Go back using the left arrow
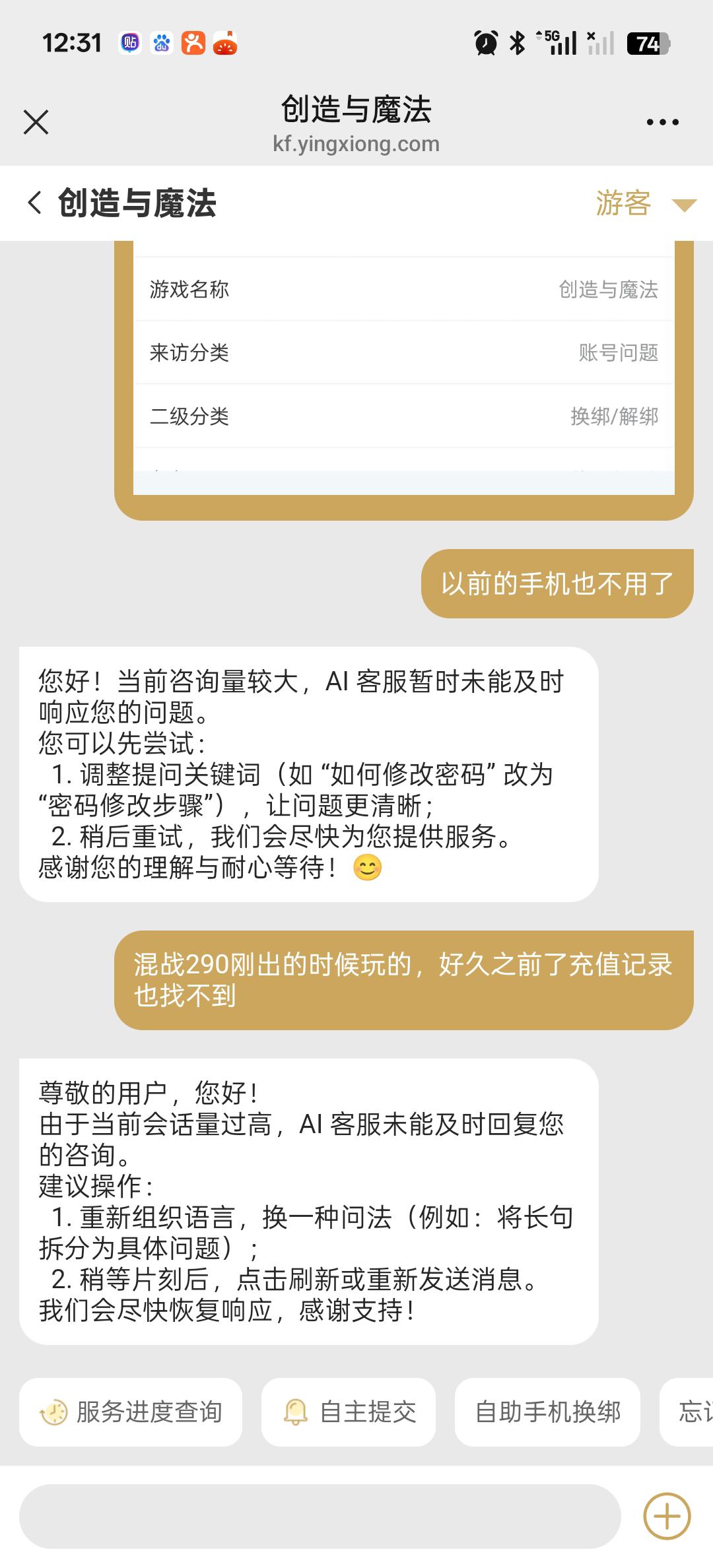Screen dimensions: 713x1568 click(x=34, y=203)
